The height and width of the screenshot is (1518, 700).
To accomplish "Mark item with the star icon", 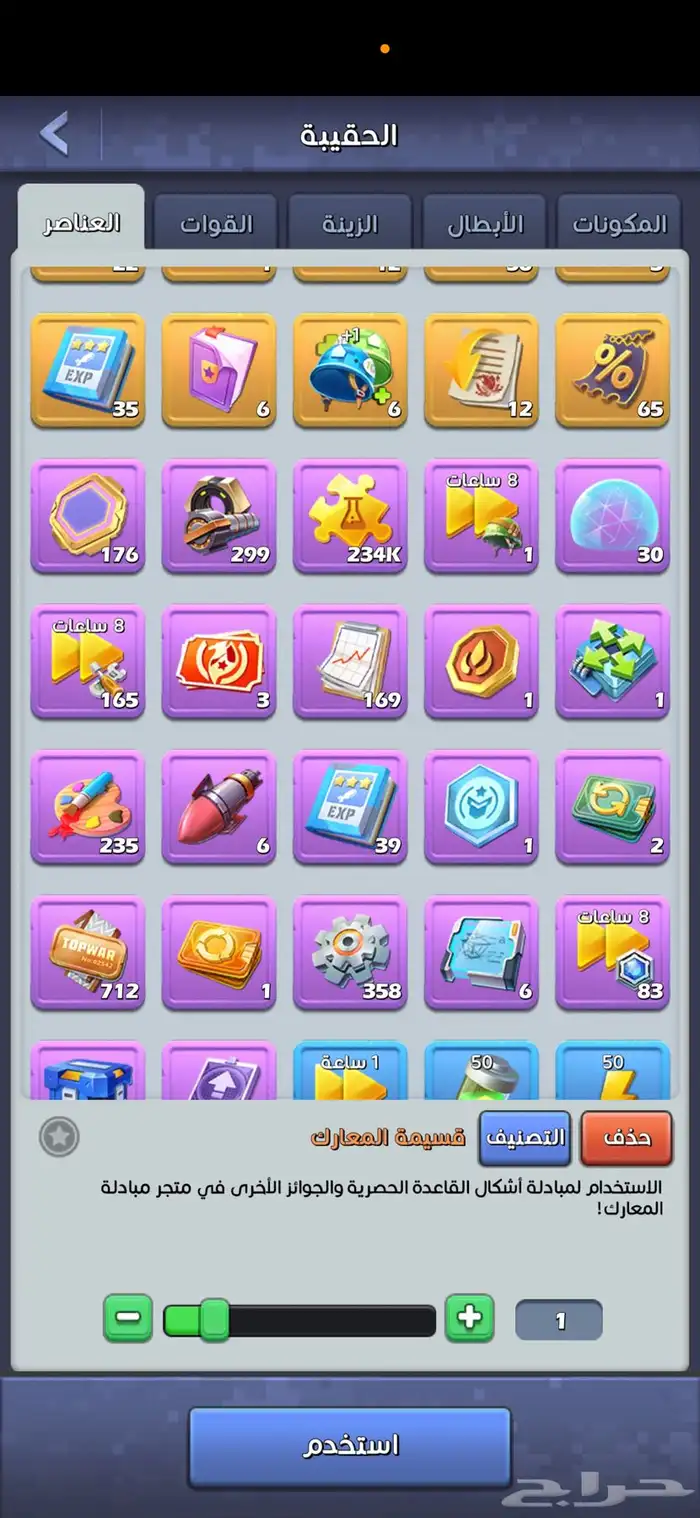I will [60, 1137].
